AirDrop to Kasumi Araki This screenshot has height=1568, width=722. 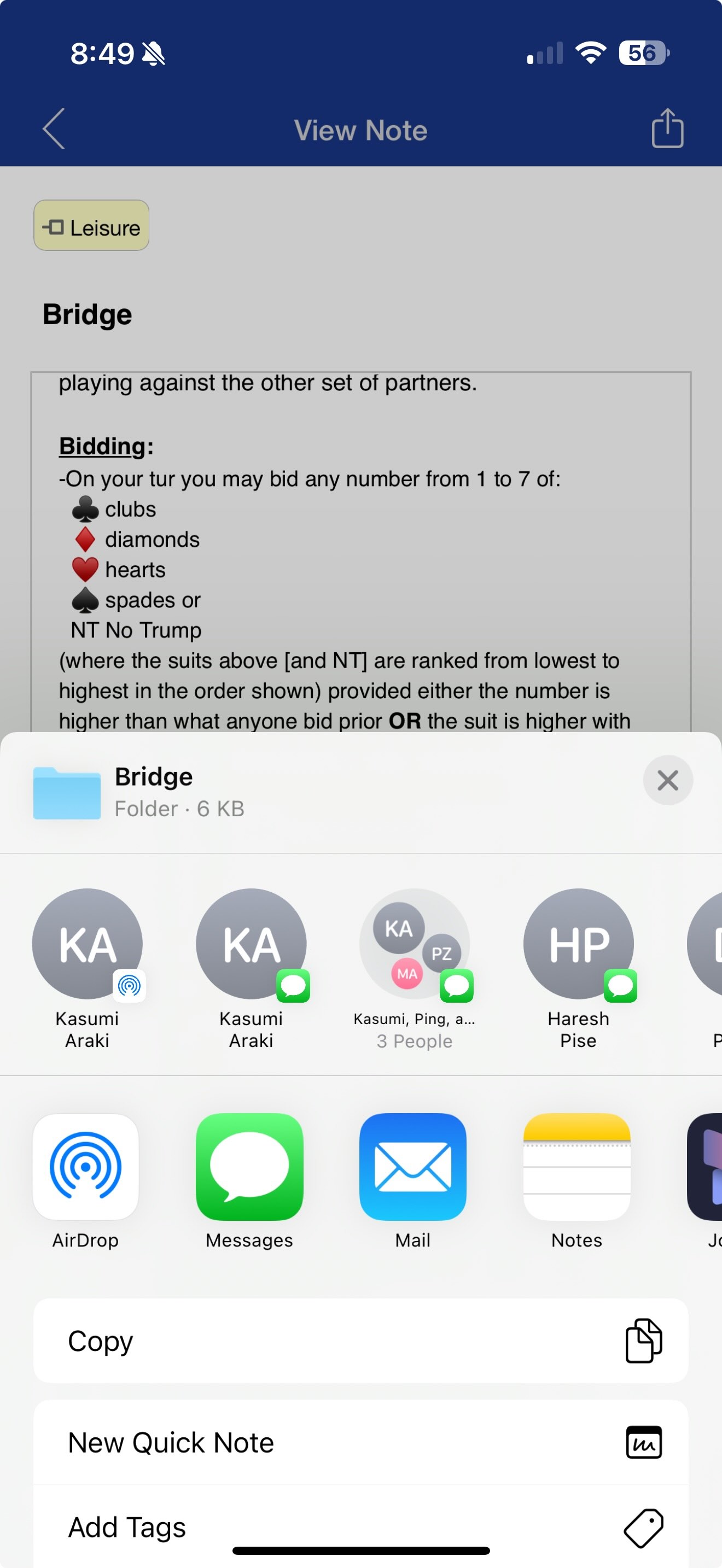pos(87,968)
